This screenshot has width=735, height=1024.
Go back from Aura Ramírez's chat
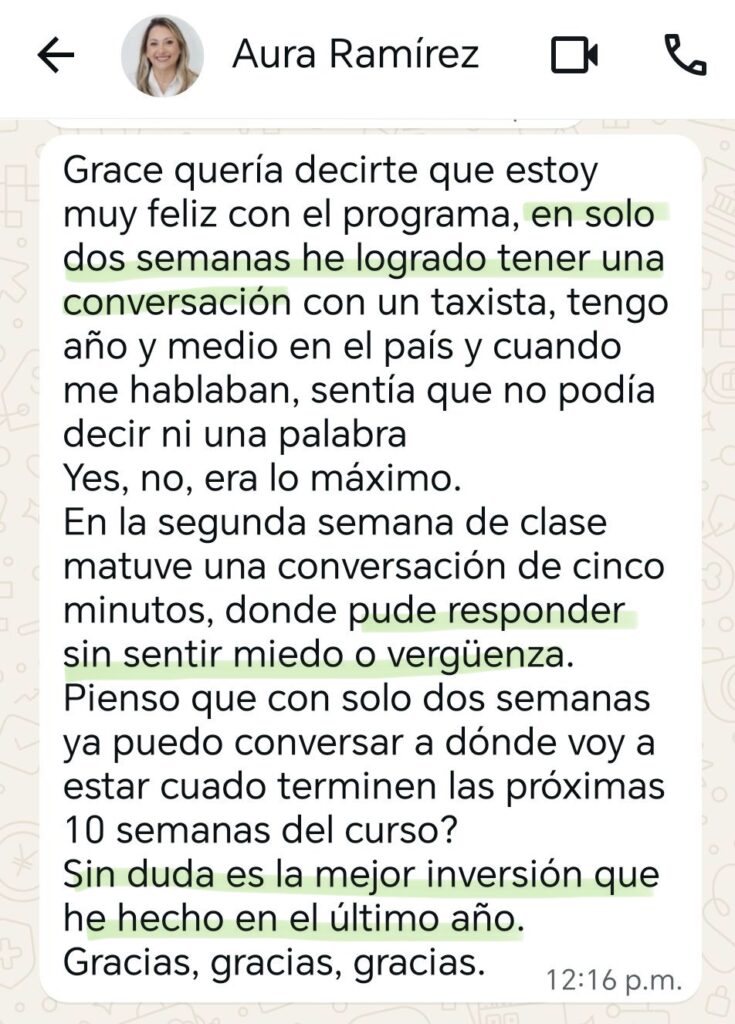(x=56, y=55)
